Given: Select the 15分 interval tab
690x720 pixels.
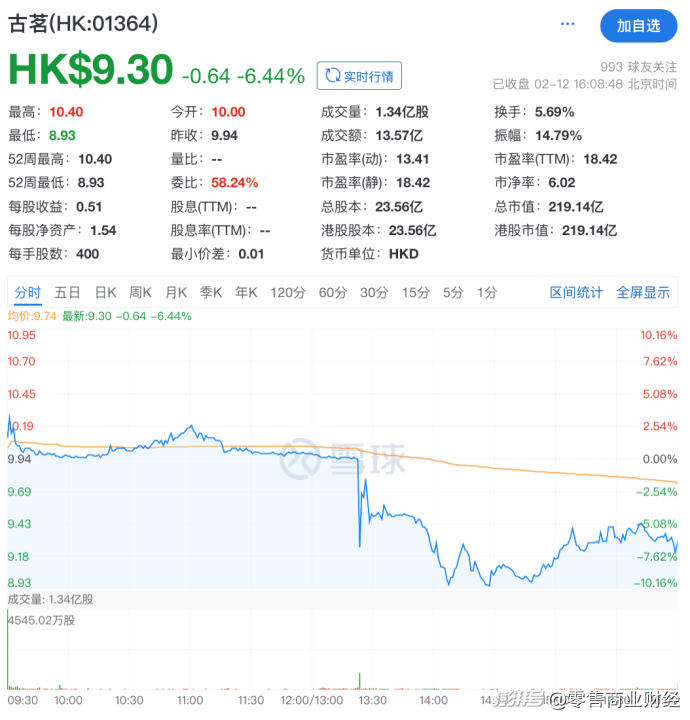Looking at the screenshot, I should click(415, 292).
